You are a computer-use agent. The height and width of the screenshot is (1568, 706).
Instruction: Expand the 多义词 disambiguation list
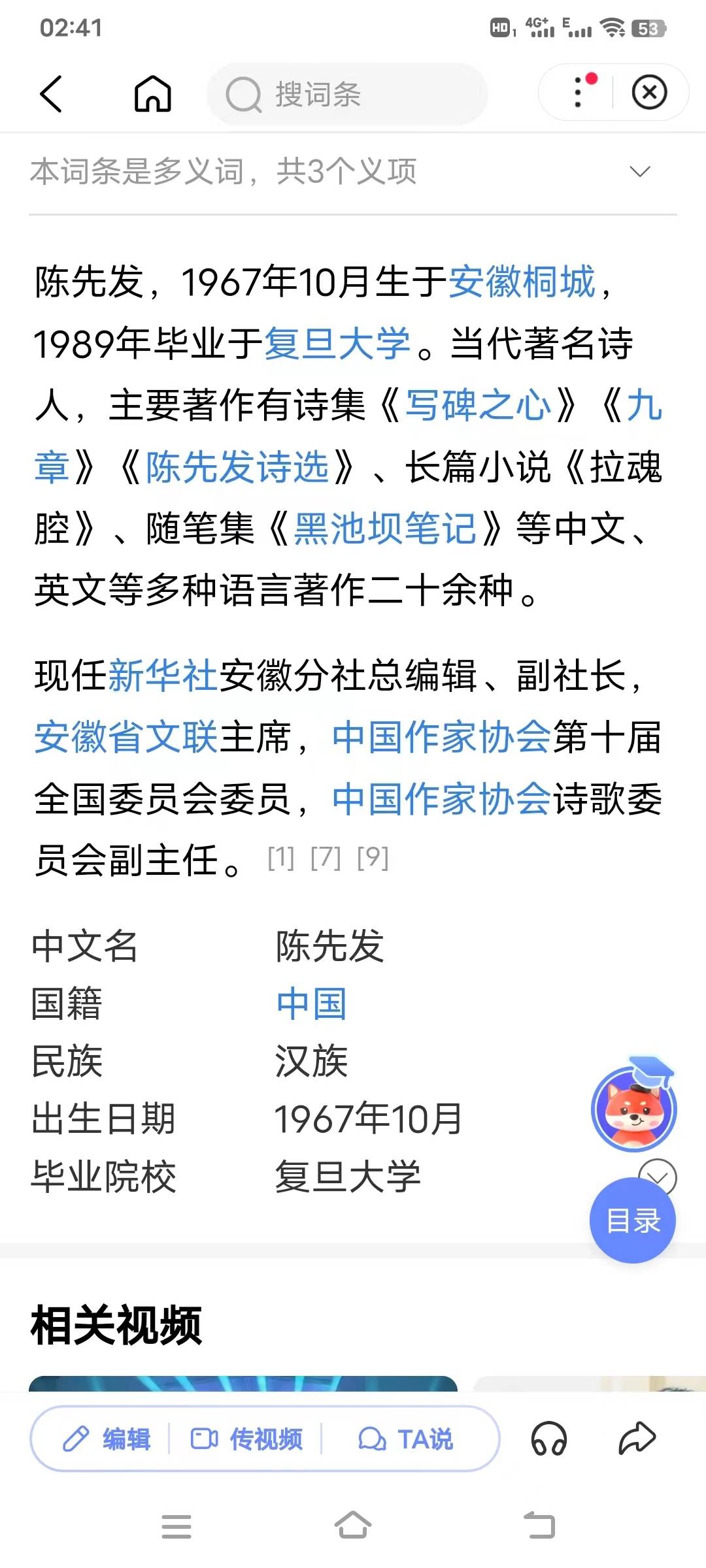[639, 172]
